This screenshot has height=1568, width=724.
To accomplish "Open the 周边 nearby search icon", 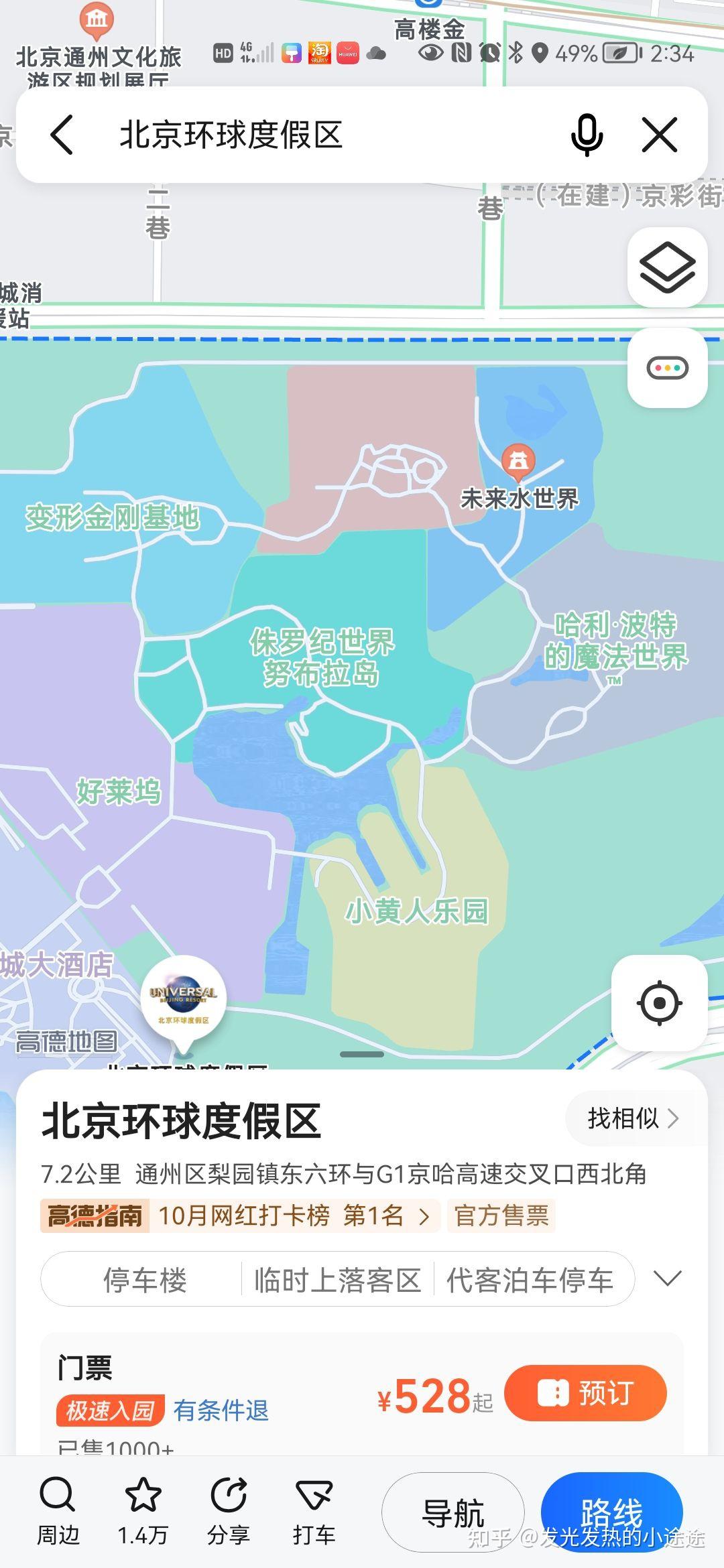I will coord(59,1504).
